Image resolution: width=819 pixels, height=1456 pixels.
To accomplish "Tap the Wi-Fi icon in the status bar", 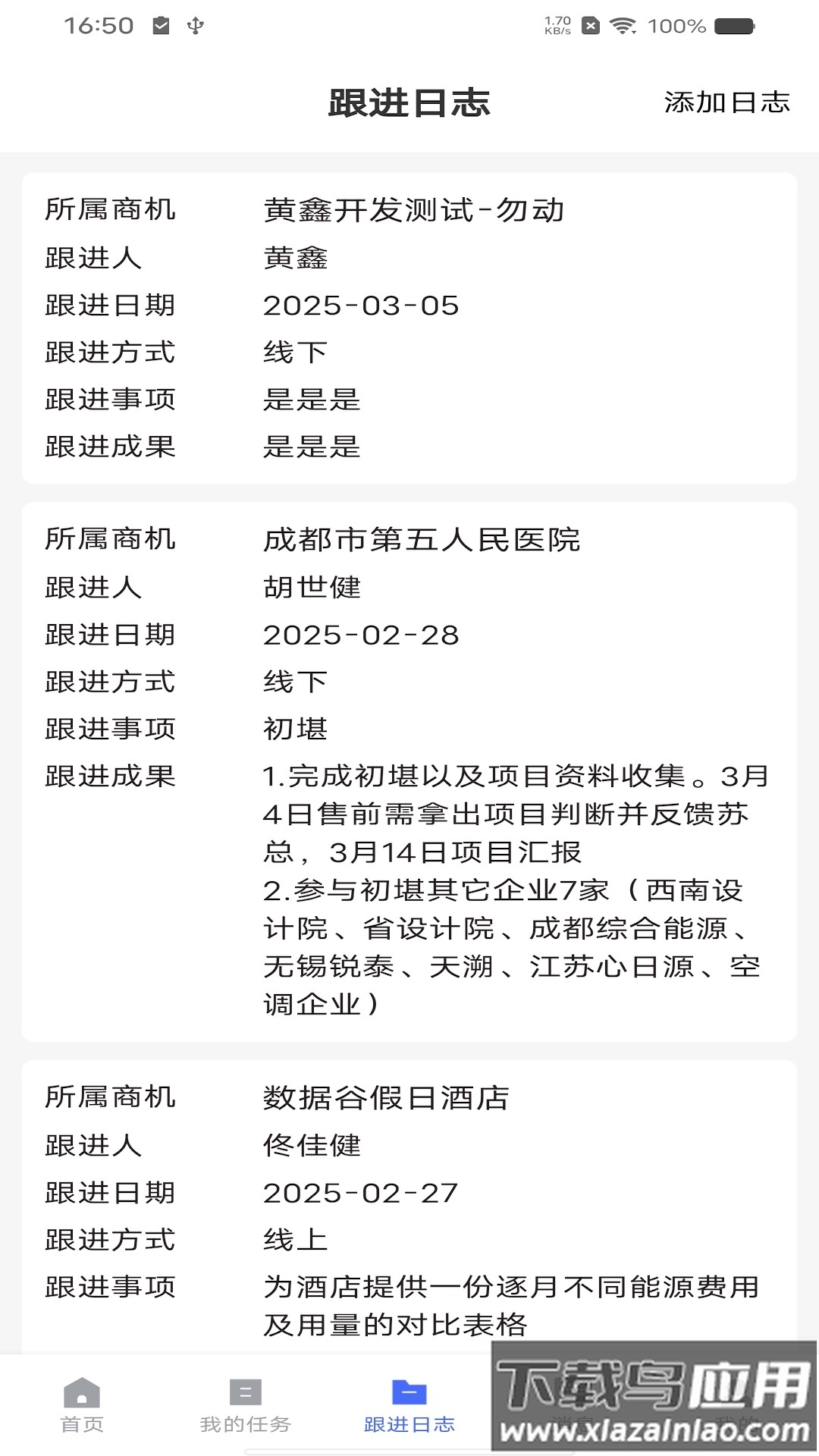I will click(x=623, y=25).
